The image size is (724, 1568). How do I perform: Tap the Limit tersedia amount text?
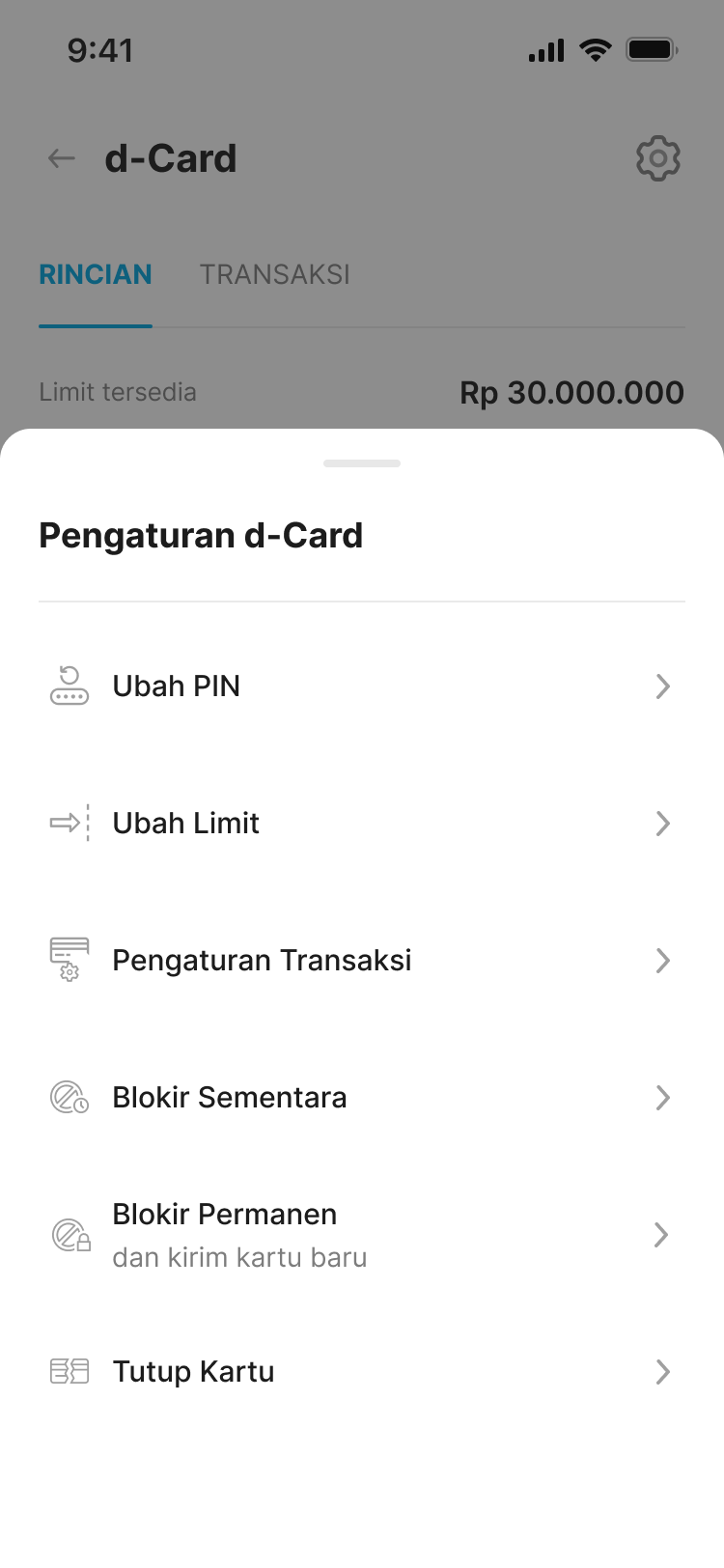point(571,392)
